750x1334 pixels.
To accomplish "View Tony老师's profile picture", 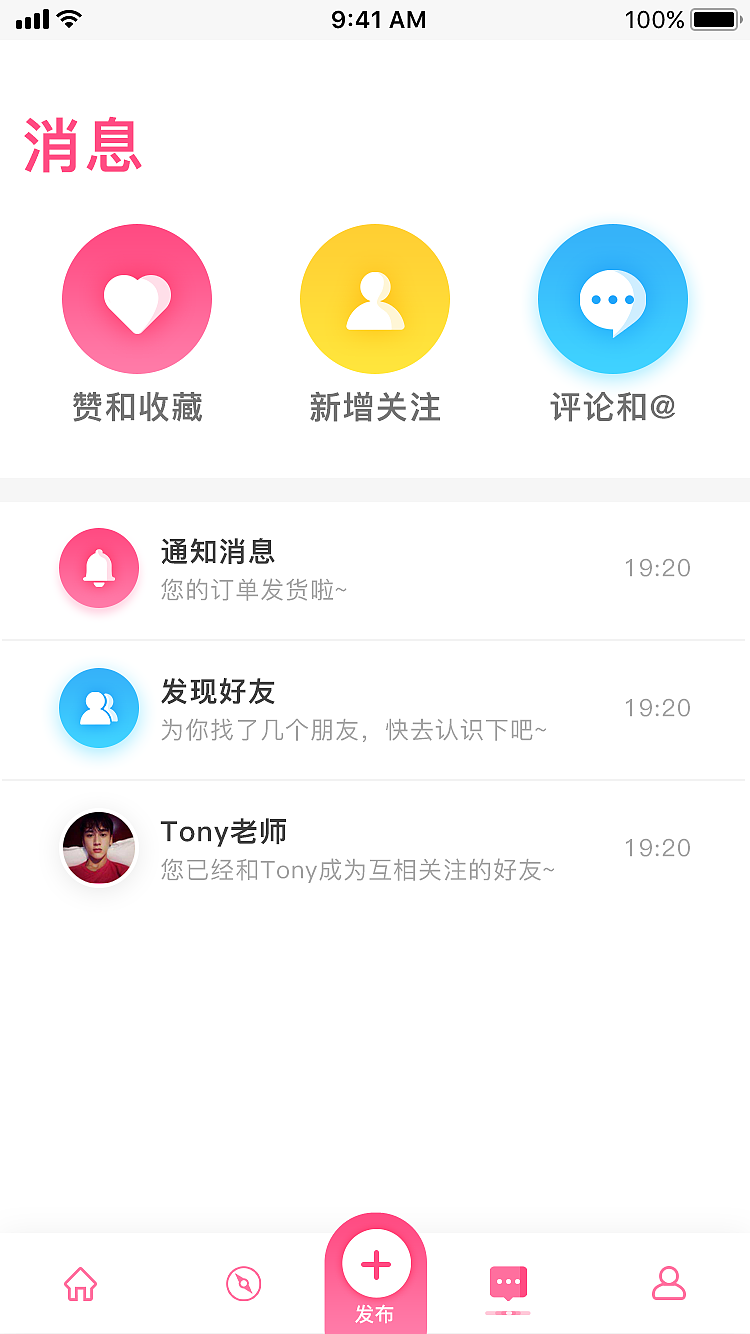I will (98, 847).
